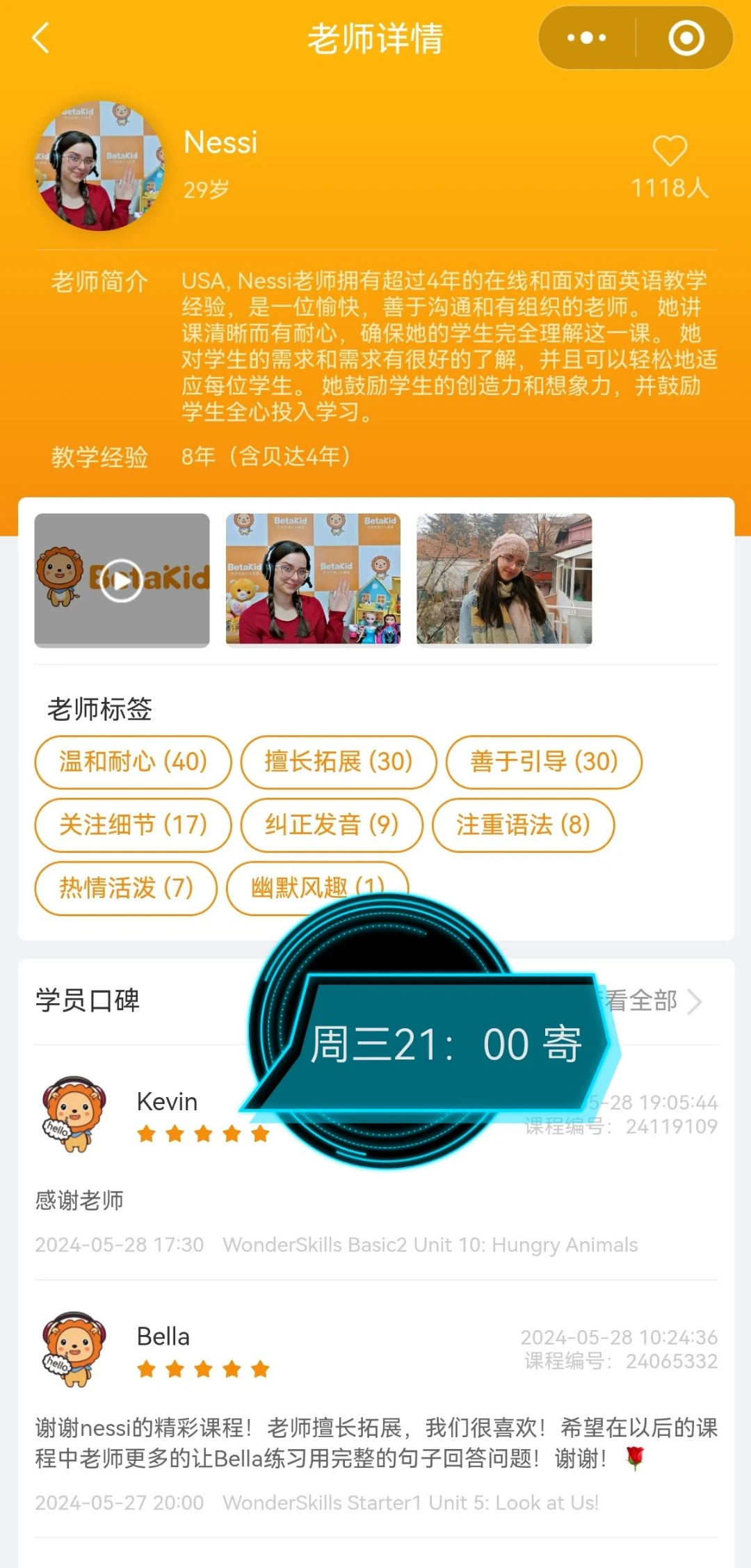Image resolution: width=751 pixels, height=1568 pixels.
Task: Go back from teacher details
Action: (42, 38)
